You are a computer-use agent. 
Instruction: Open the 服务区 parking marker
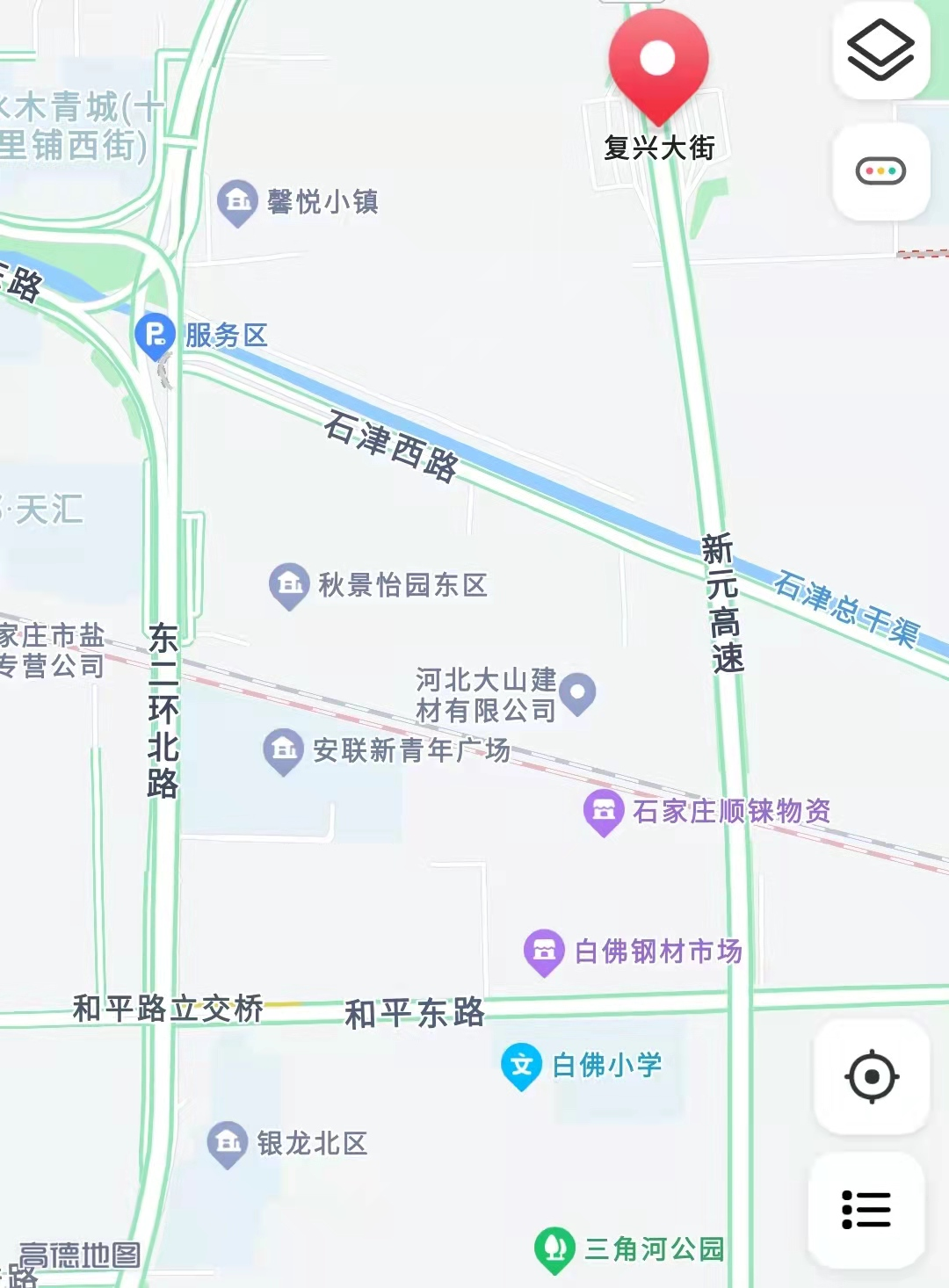pos(156,336)
